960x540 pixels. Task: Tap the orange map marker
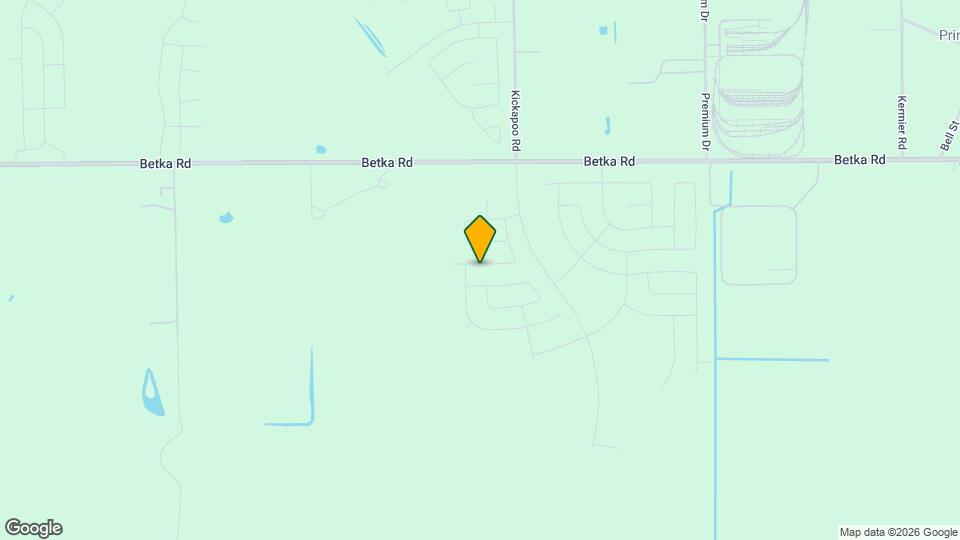point(480,238)
